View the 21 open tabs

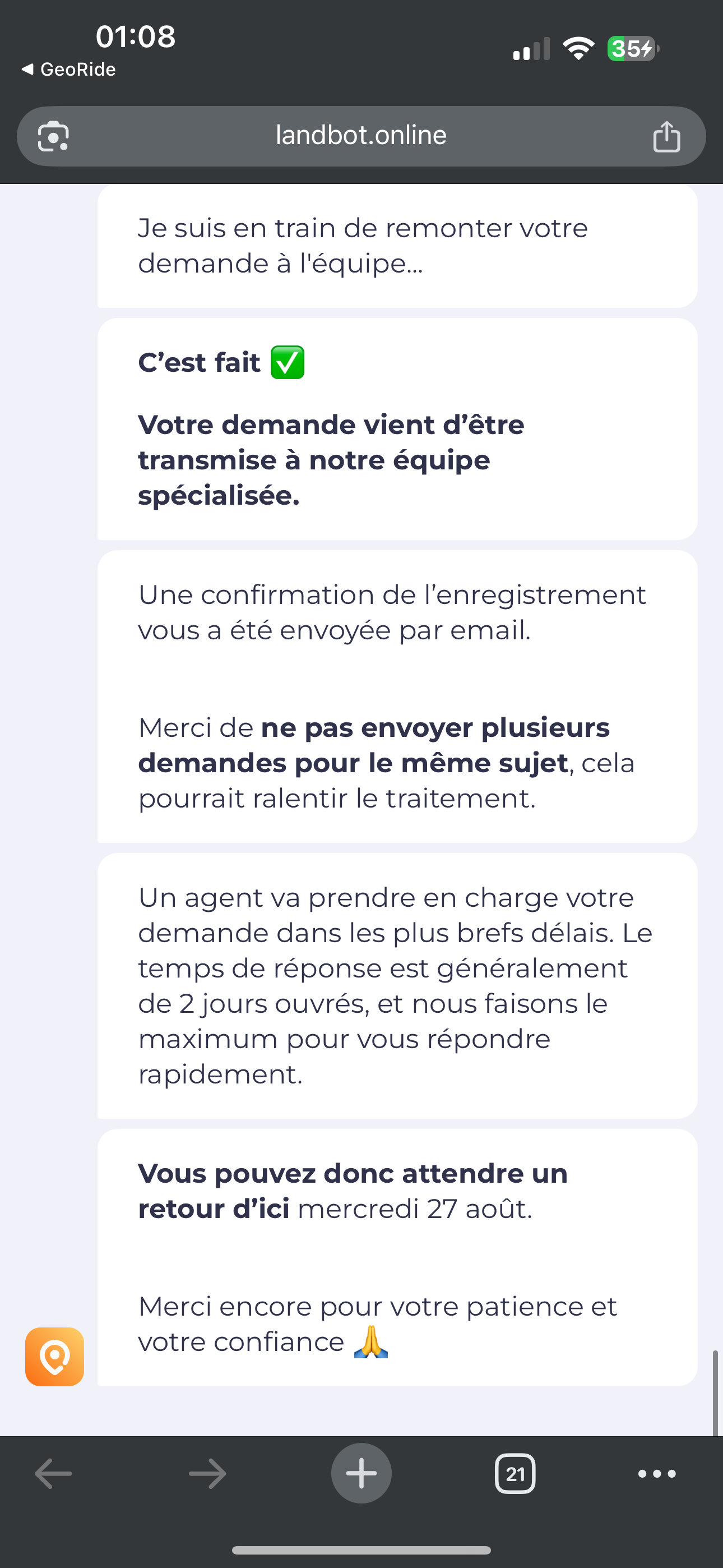516,1474
